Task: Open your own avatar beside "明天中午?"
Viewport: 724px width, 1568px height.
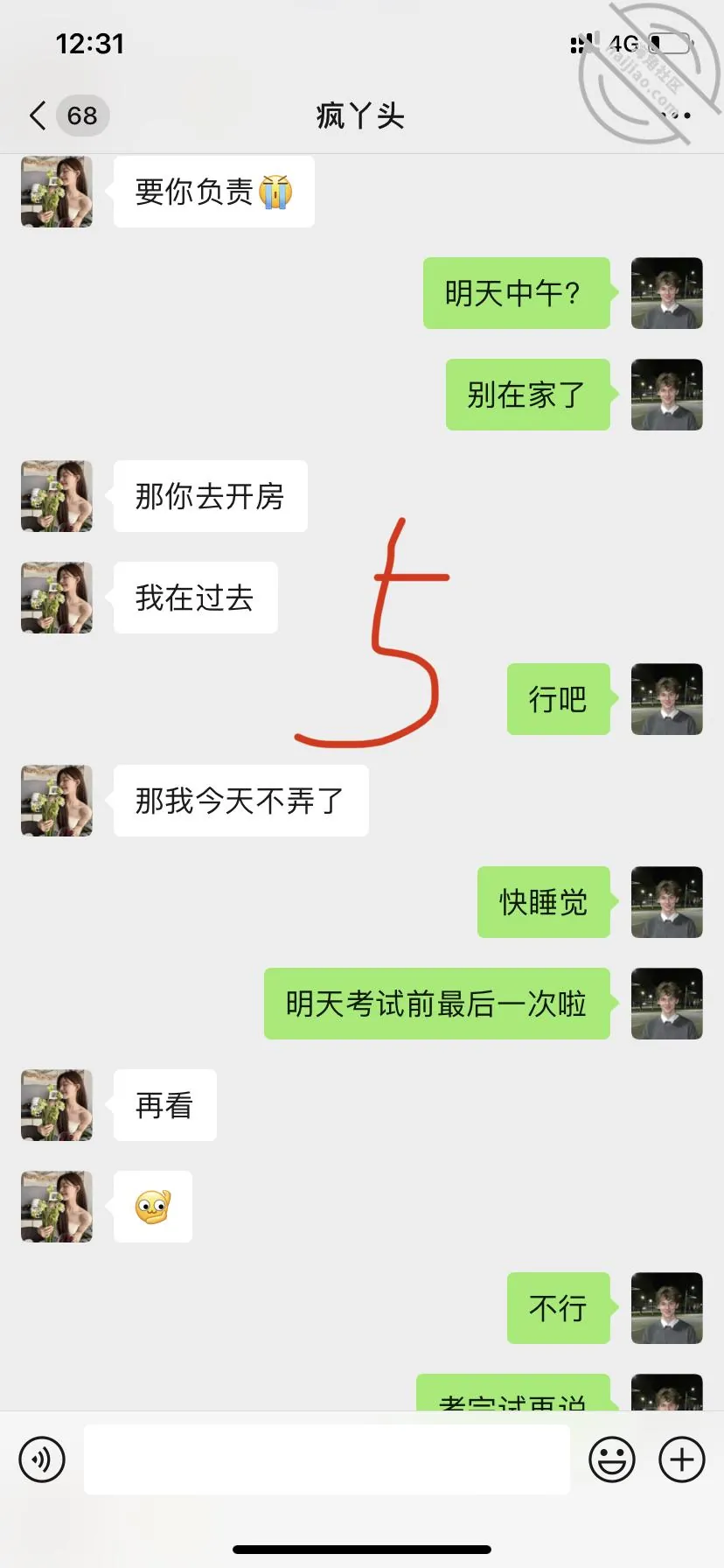Action: [x=667, y=293]
